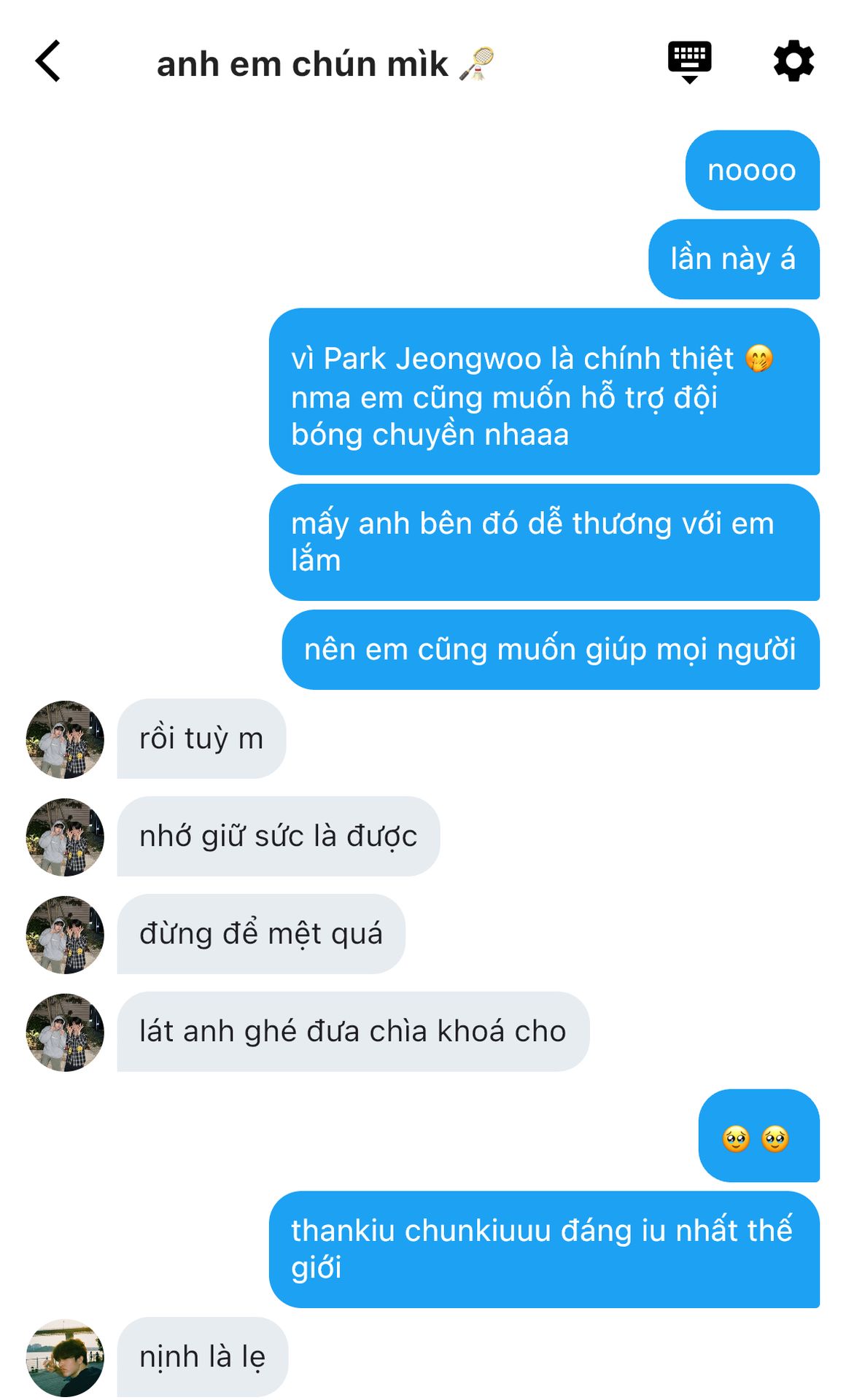The width and height of the screenshot is (846, 1400).
Task: Tap avatar beside 'nịnh là lẹ'
Action: point(65,1358)
